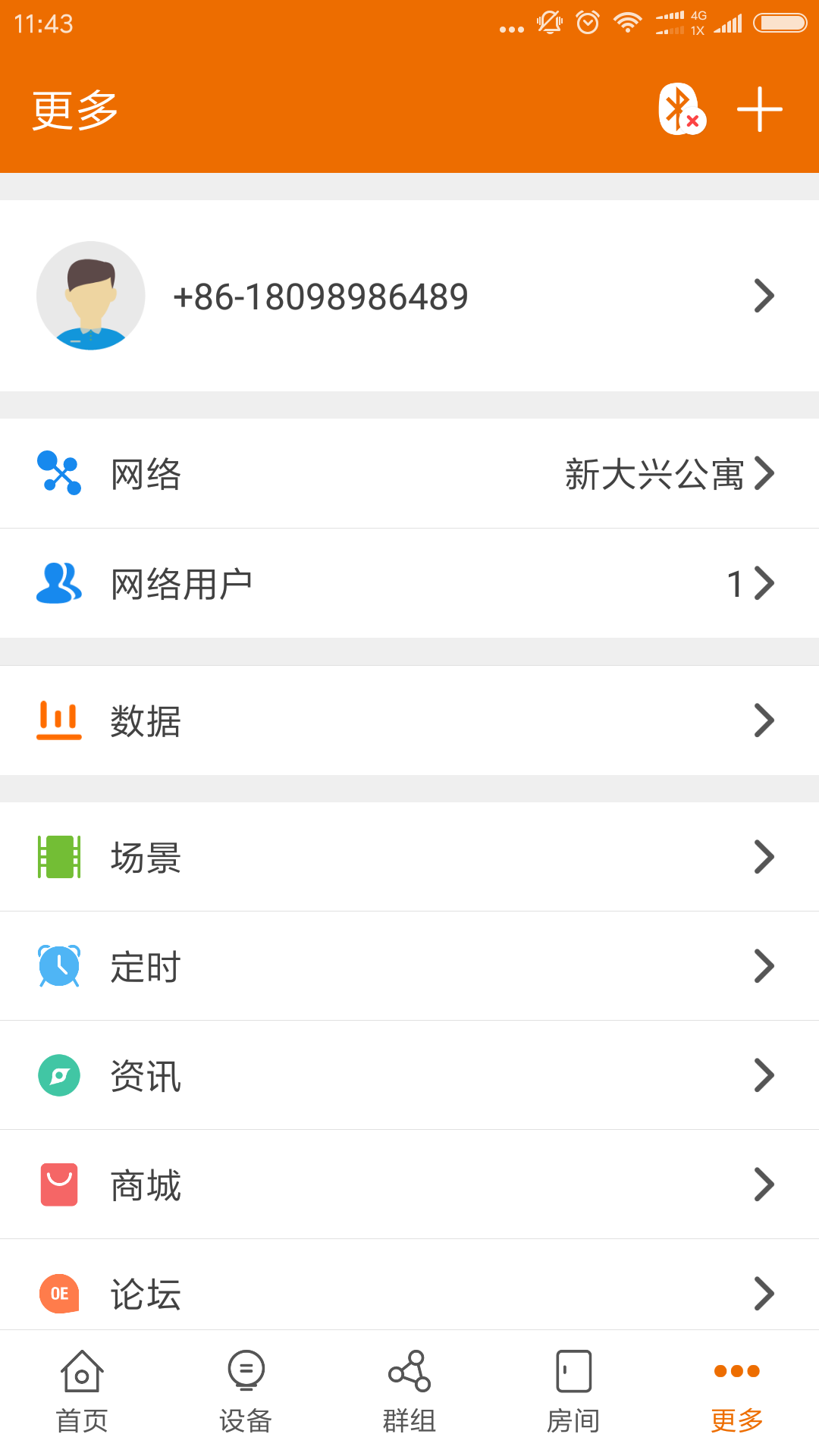The width and height of the screenshot is (819, 1456).
Task: Open the 网络 network settings row
Action: coord(409,474)
